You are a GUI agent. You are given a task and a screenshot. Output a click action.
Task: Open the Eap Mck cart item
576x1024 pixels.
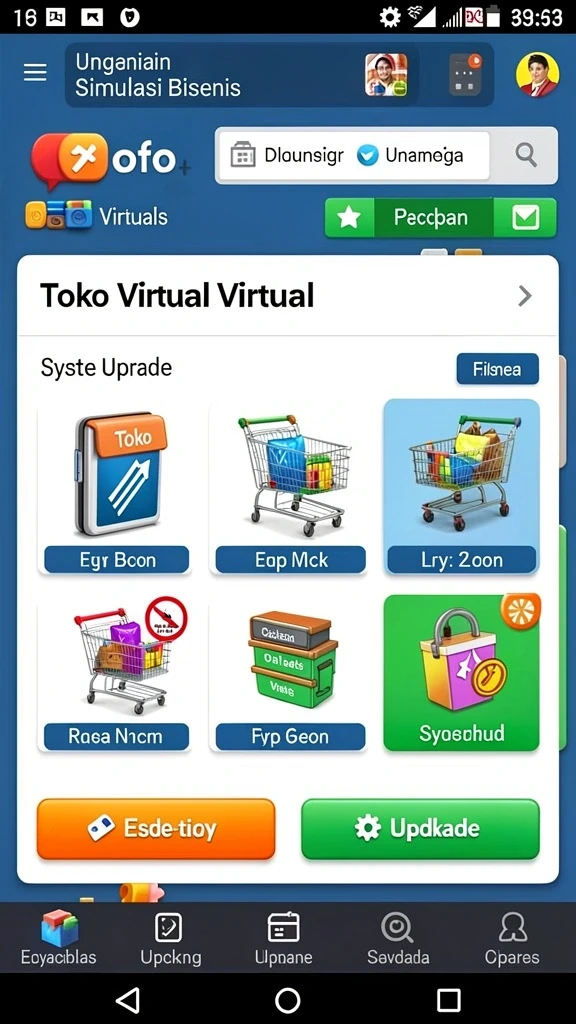[290, 487]
